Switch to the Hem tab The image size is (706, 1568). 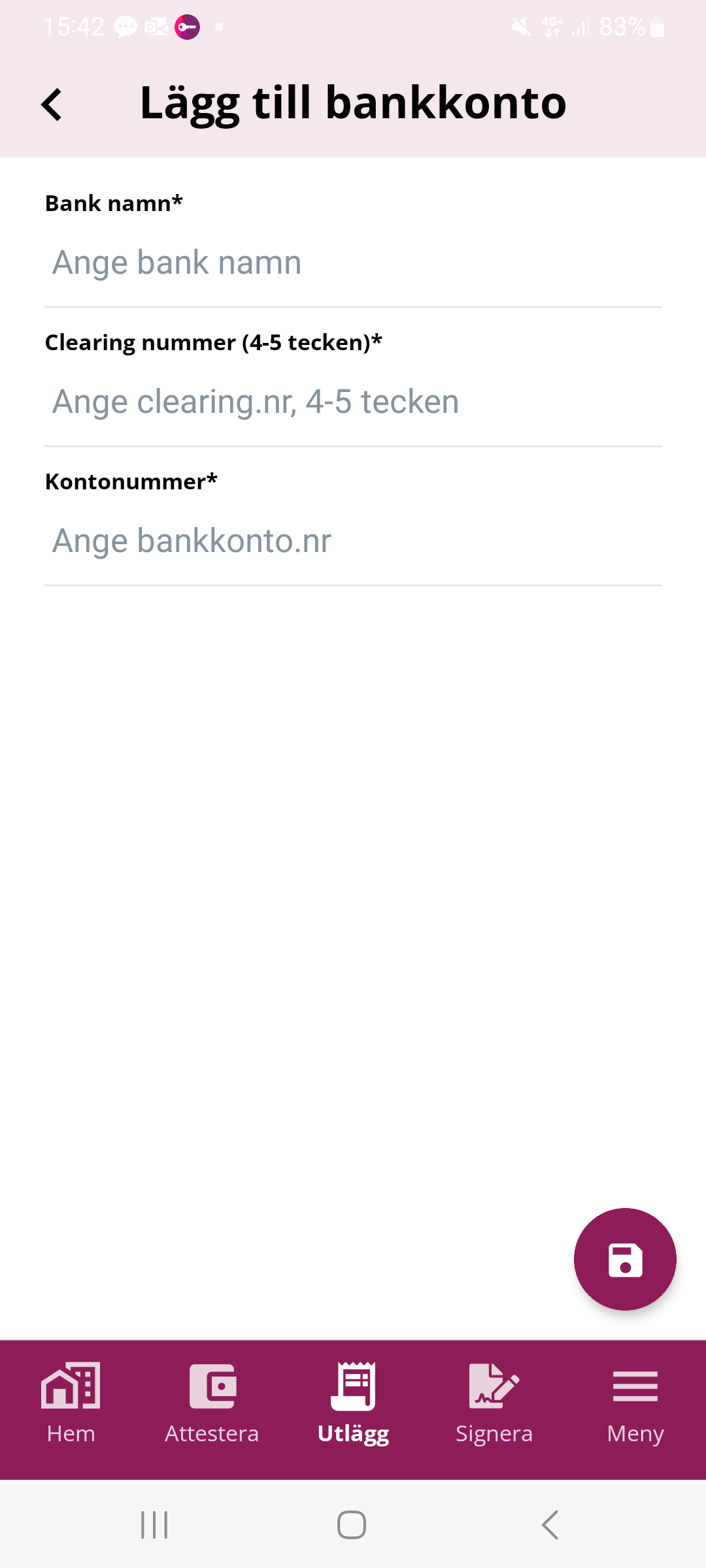coord(71,1403)
